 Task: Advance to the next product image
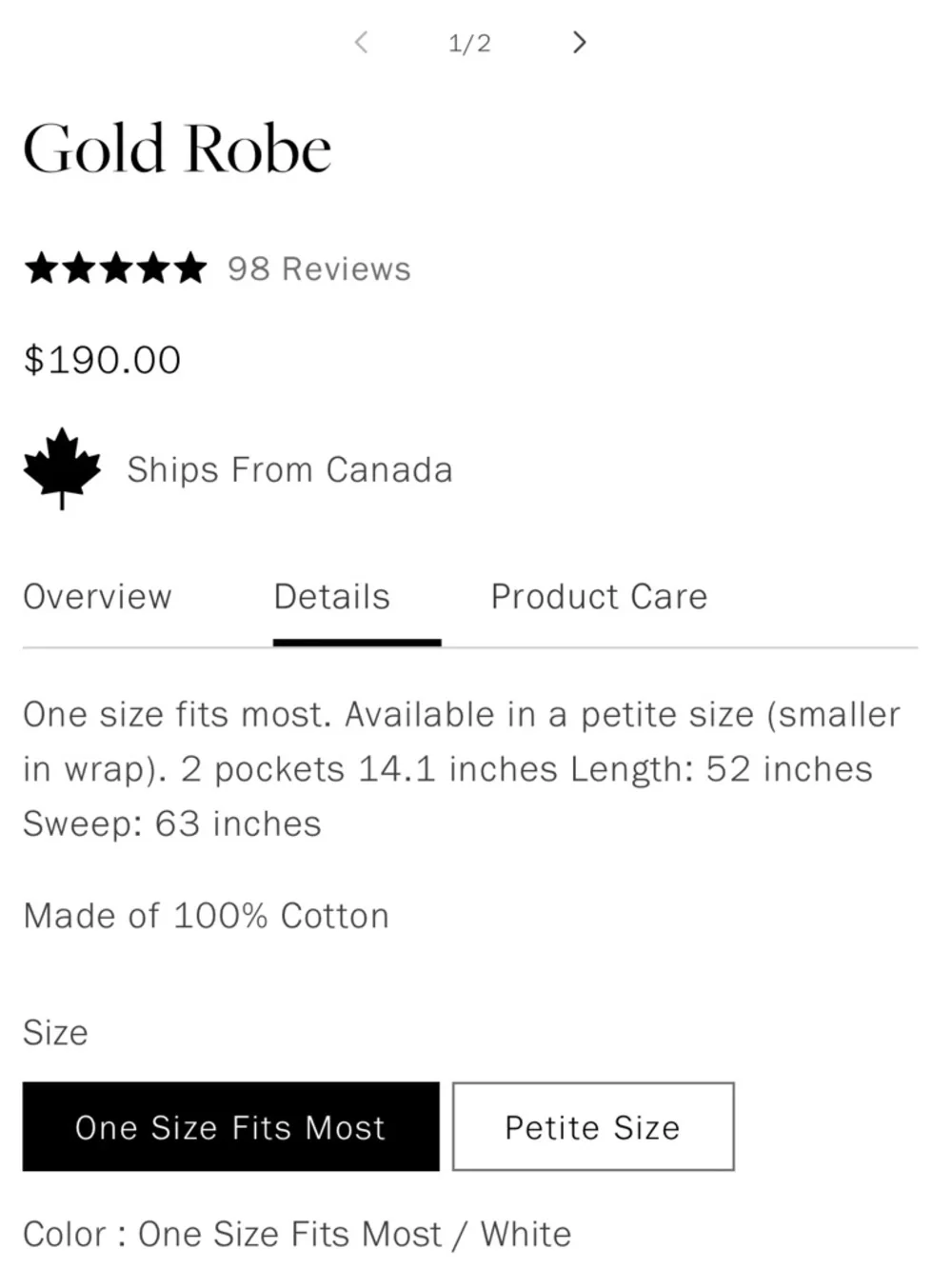[578, 42]
